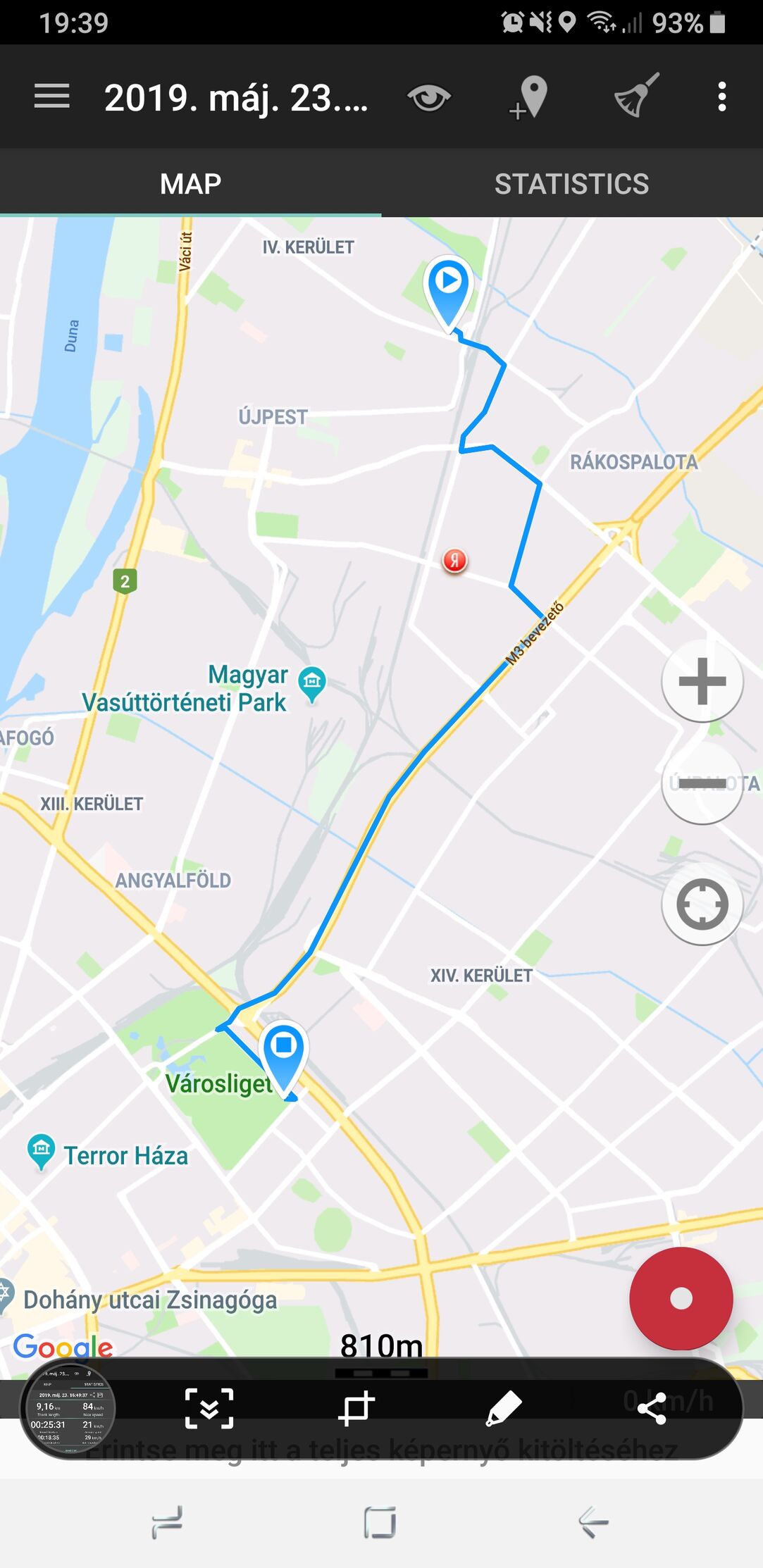Viewport: 763px width, 1568px height.
Task: Zoom in on the map
Action: tap(702, 681)
